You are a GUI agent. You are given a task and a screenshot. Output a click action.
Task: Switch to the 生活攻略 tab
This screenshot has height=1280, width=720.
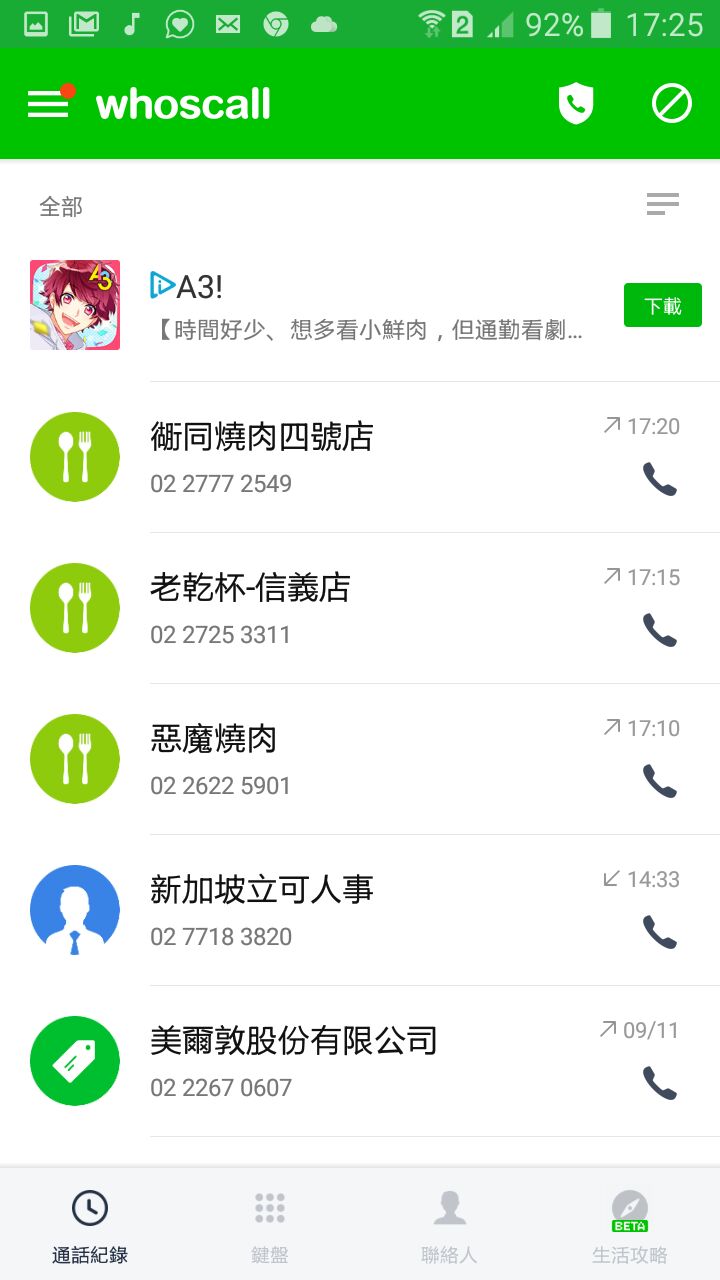click(630, 1225)
